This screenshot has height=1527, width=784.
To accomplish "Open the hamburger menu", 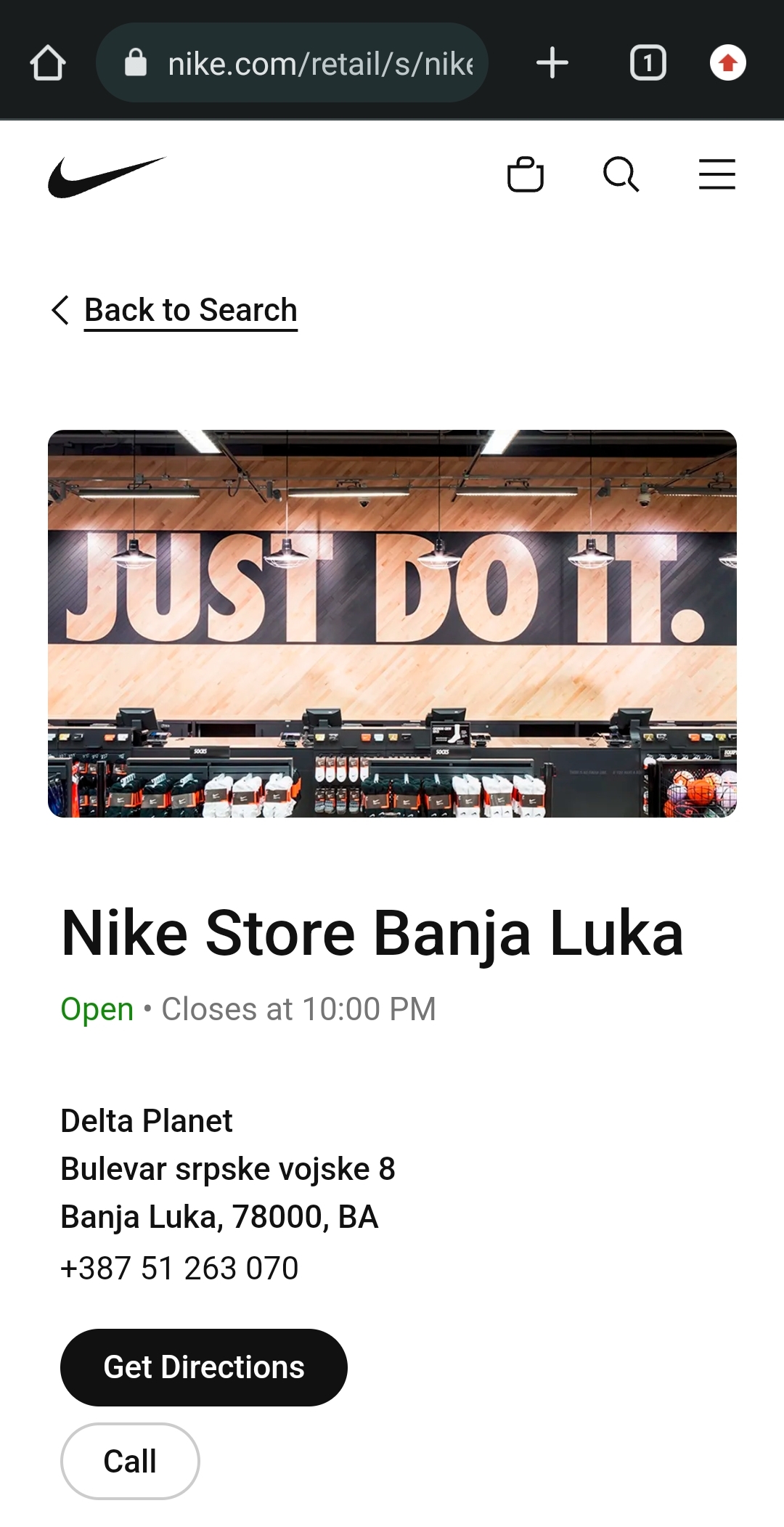I will (717, 174).
